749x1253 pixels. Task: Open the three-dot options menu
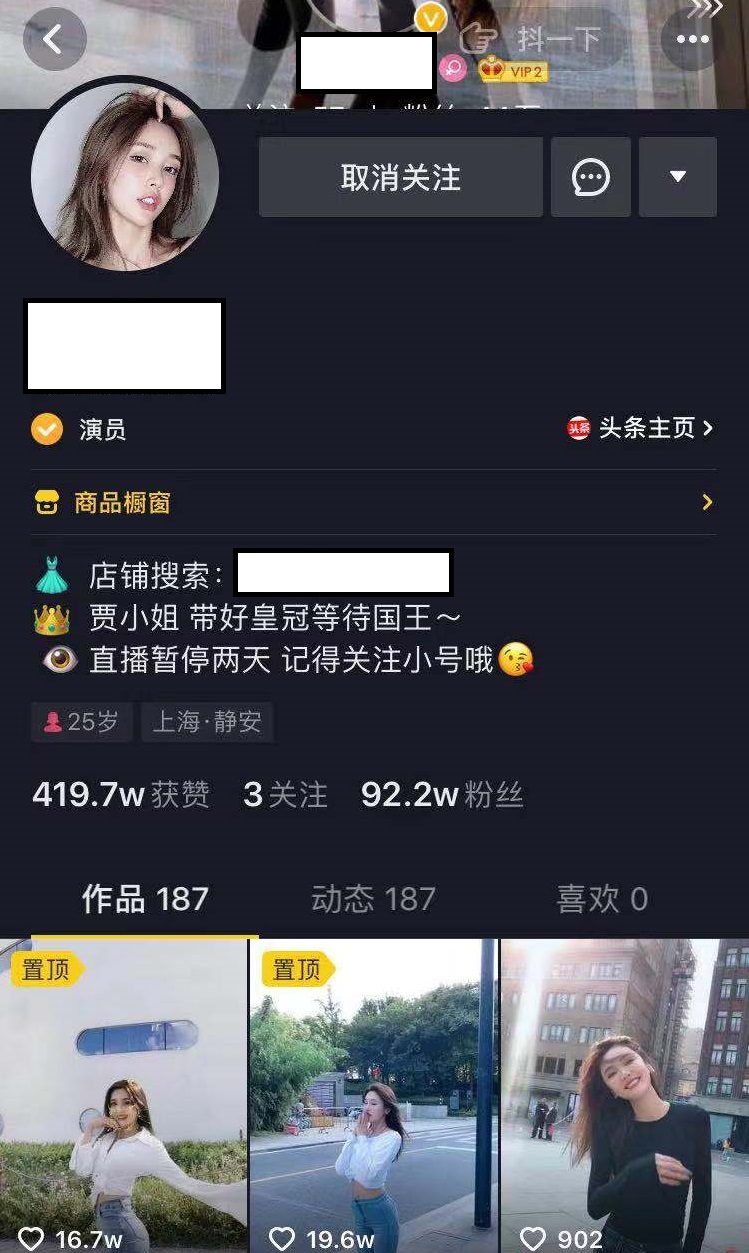pos(692,38)
